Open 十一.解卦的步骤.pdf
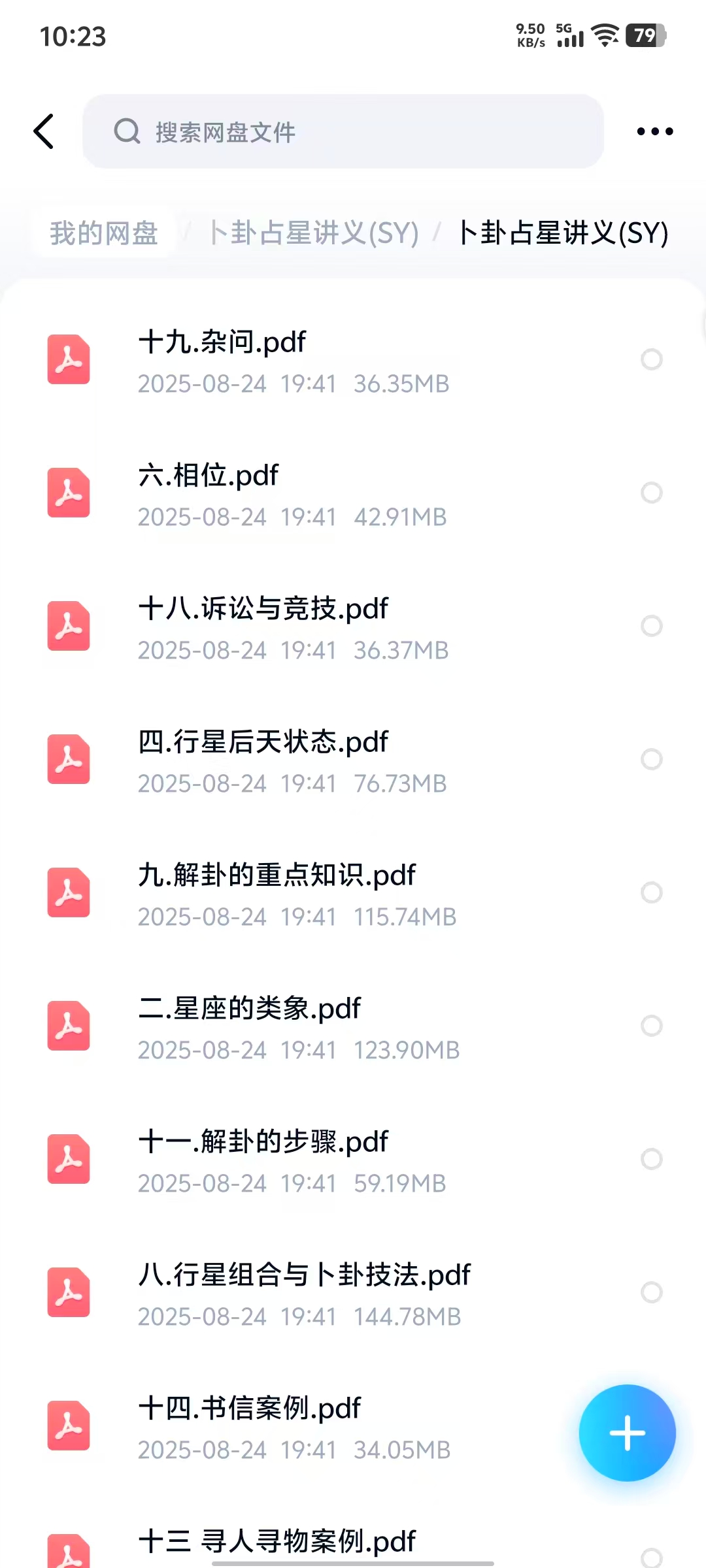 pyautogui.click(x=294, y=1160)
